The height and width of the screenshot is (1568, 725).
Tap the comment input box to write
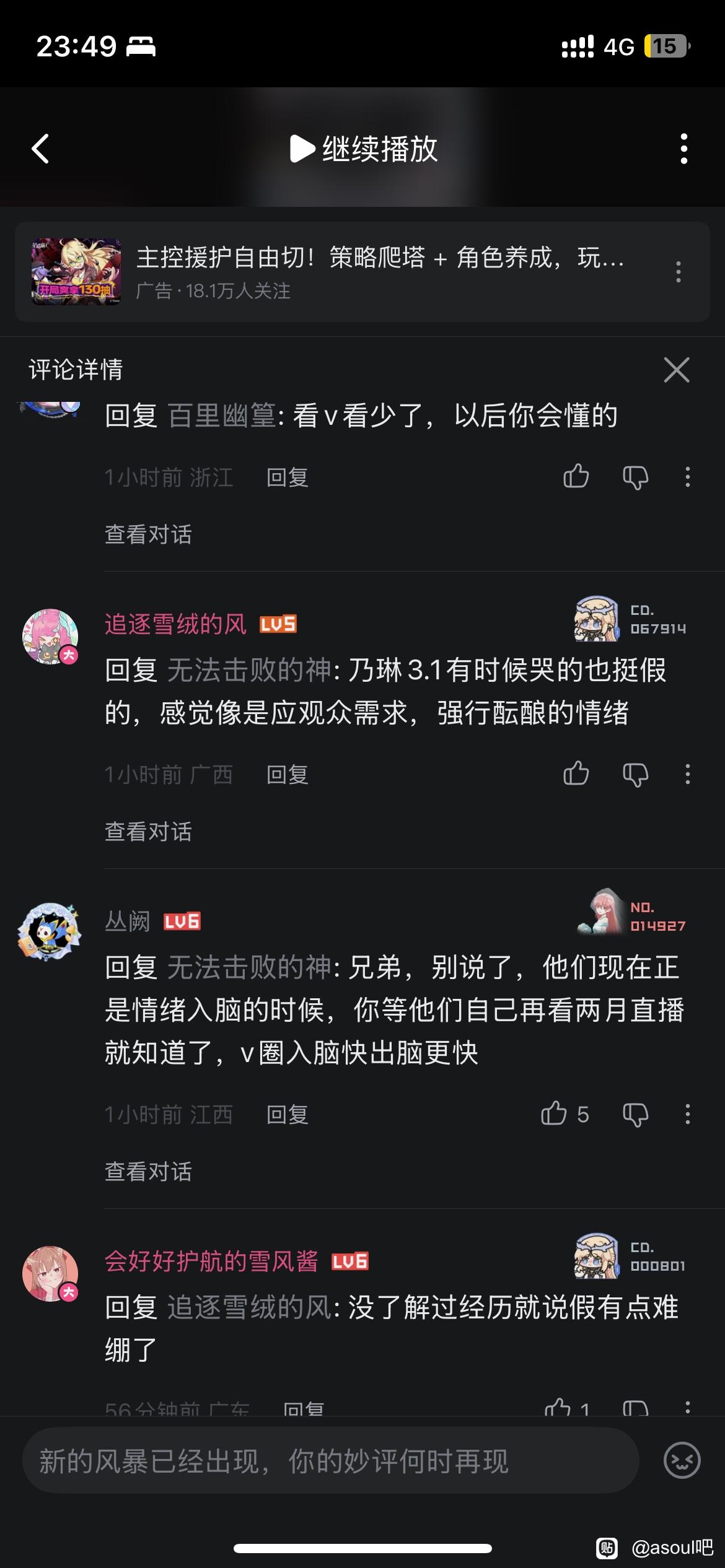[330, 1461]
